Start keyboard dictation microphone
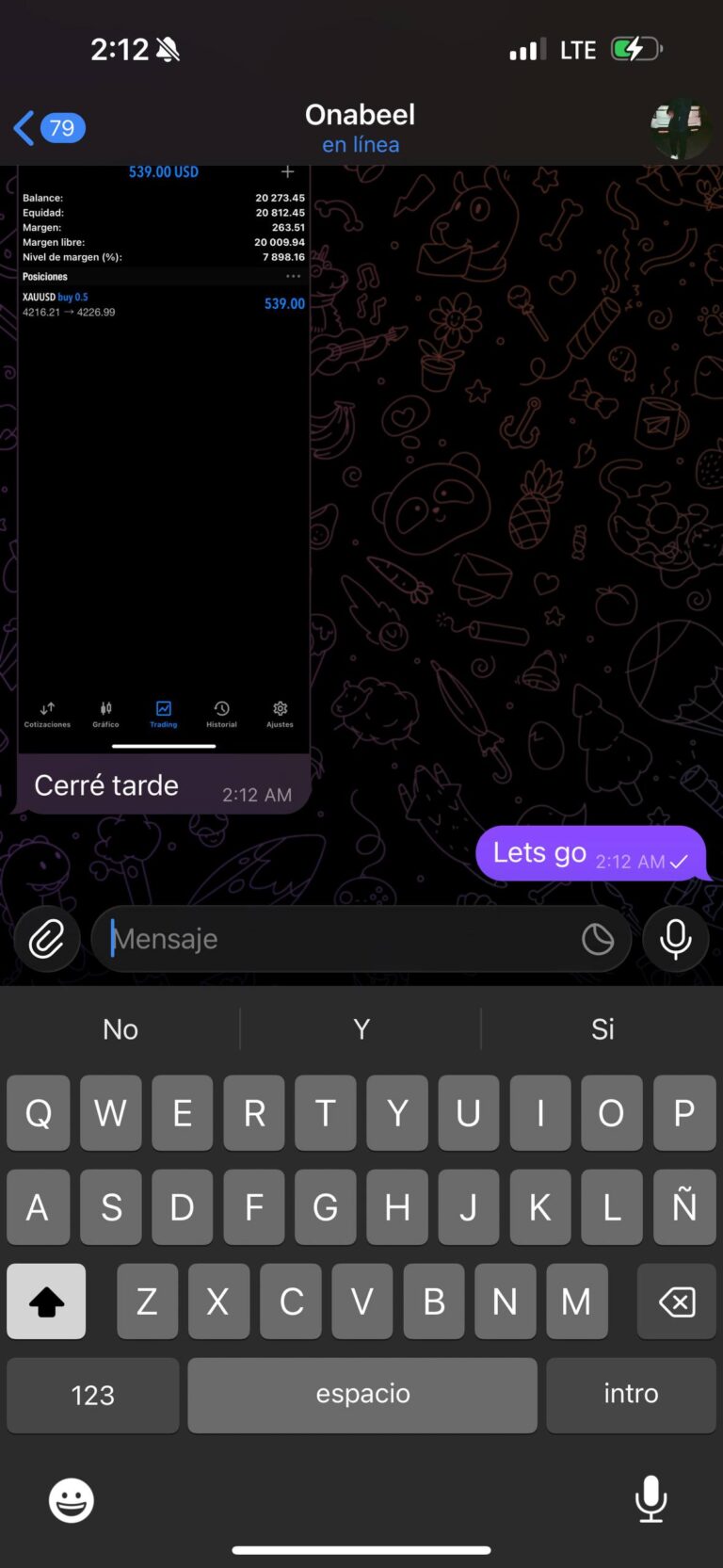 pyautogui.click(x=651, y=1499)
